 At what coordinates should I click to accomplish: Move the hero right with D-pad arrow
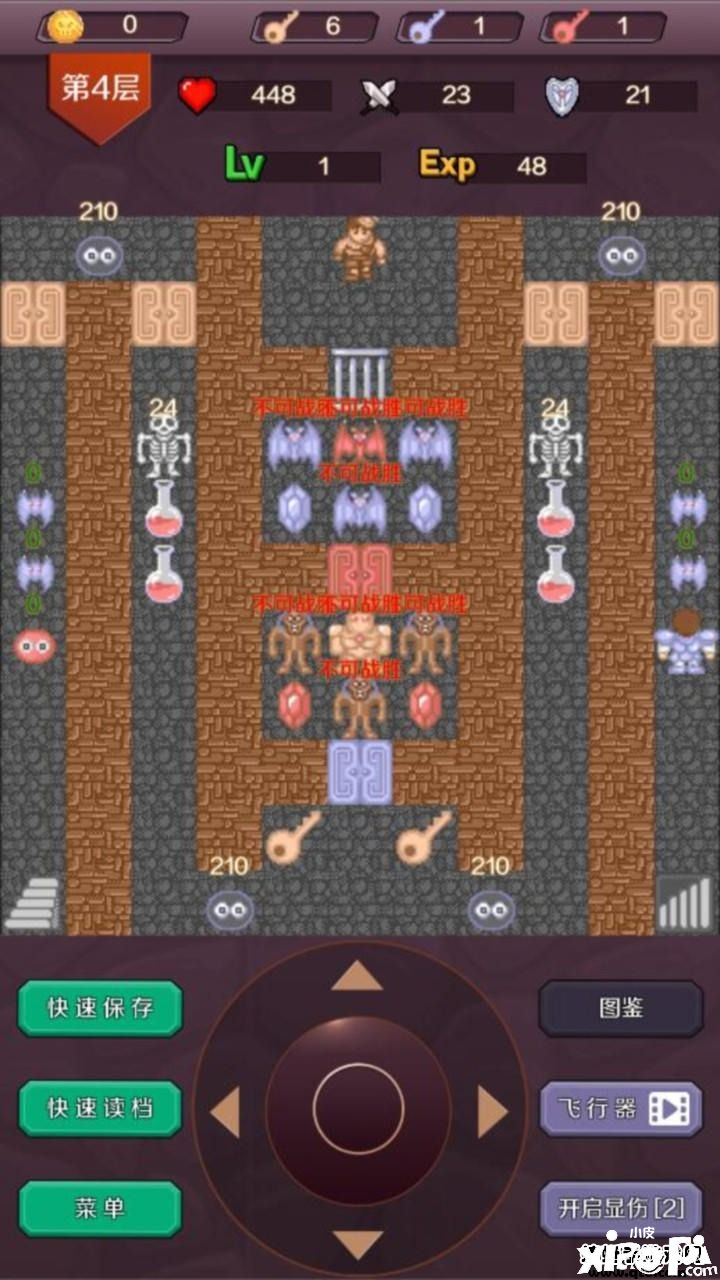click(492, 1111)
